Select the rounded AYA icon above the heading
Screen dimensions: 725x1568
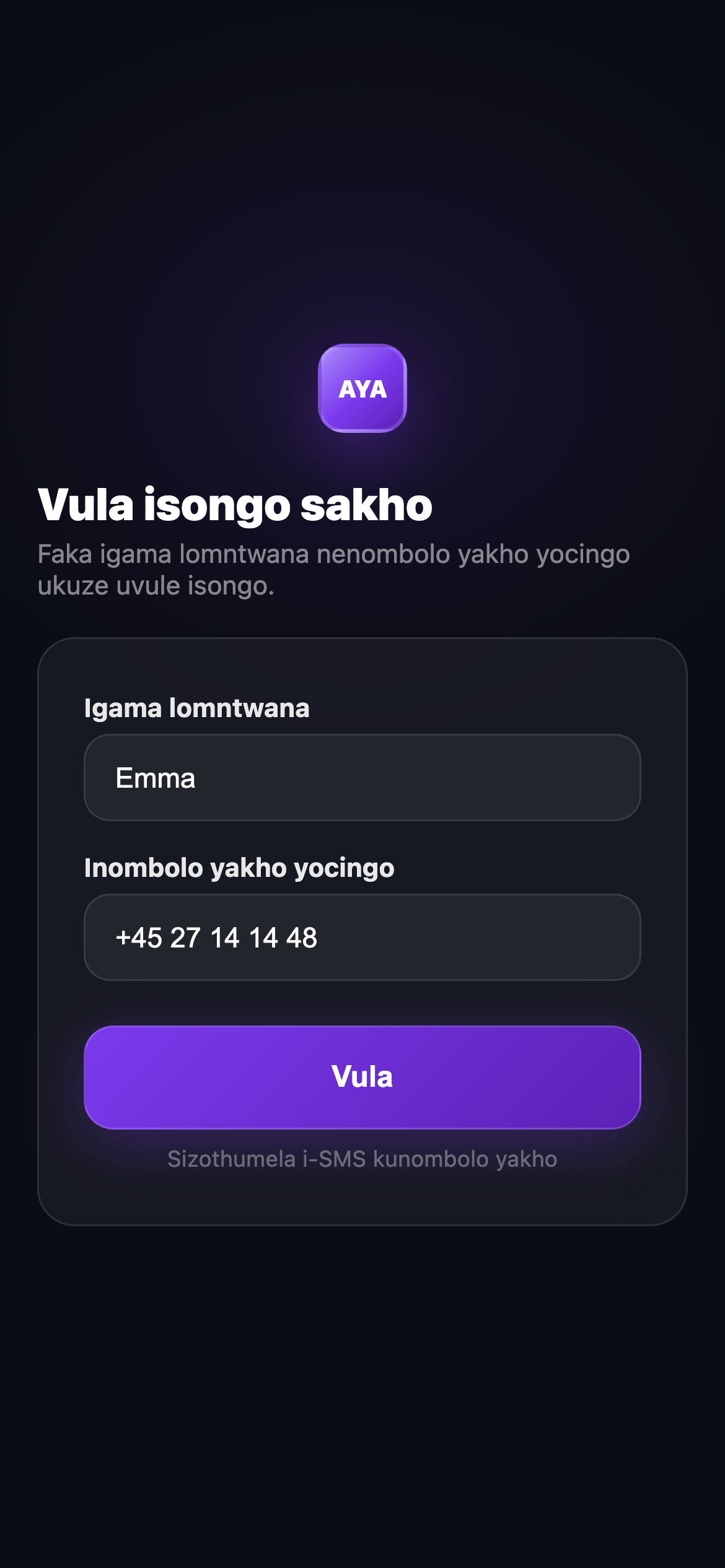click(x=362, y=389)
